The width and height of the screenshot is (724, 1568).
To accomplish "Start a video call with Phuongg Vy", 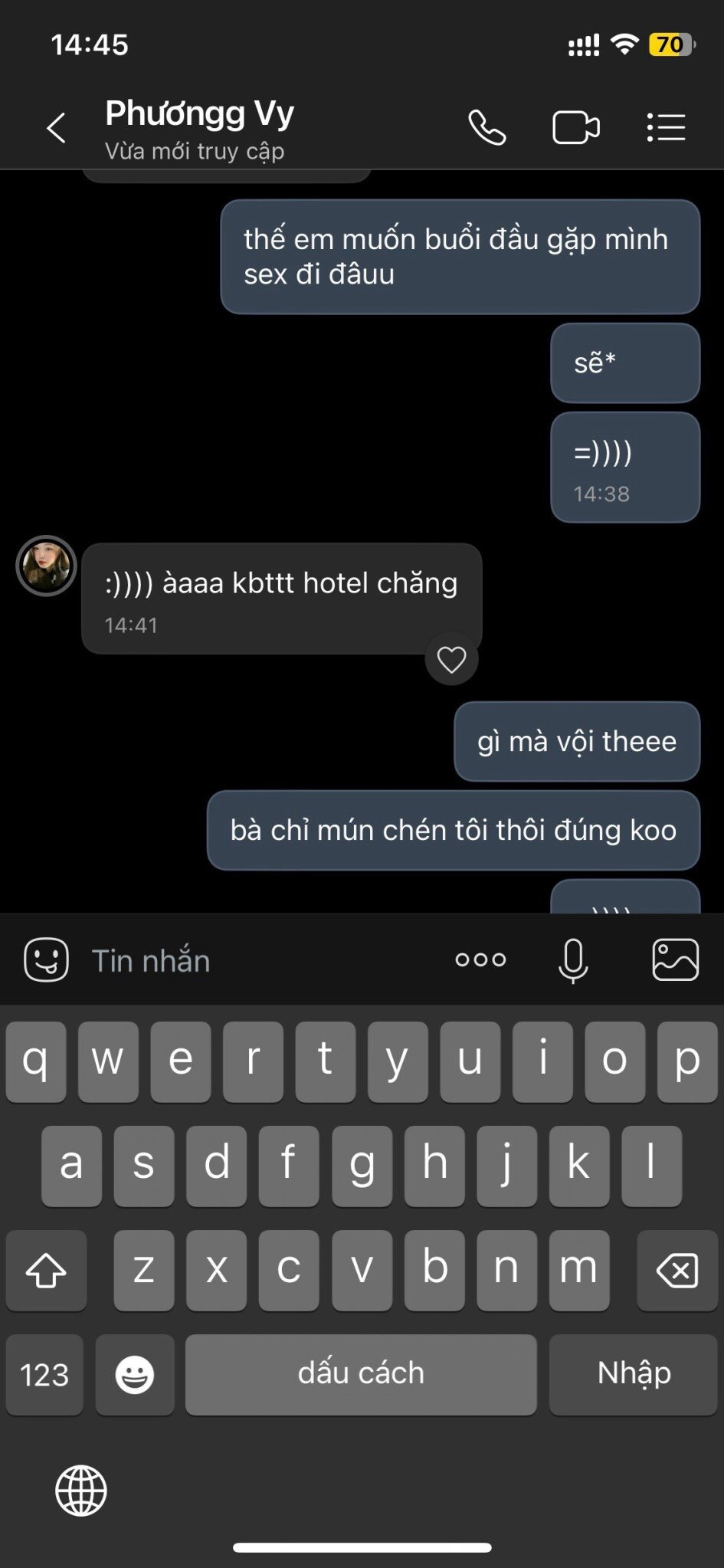I will (575, 127).
